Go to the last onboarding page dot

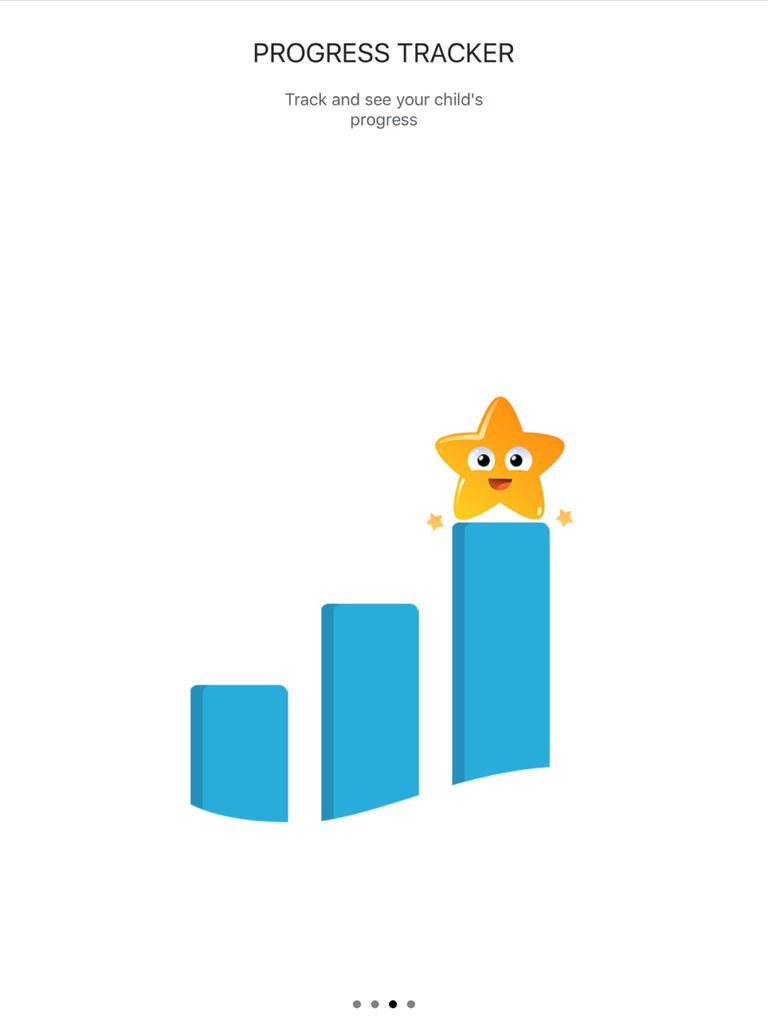(x=411, y=1004)
